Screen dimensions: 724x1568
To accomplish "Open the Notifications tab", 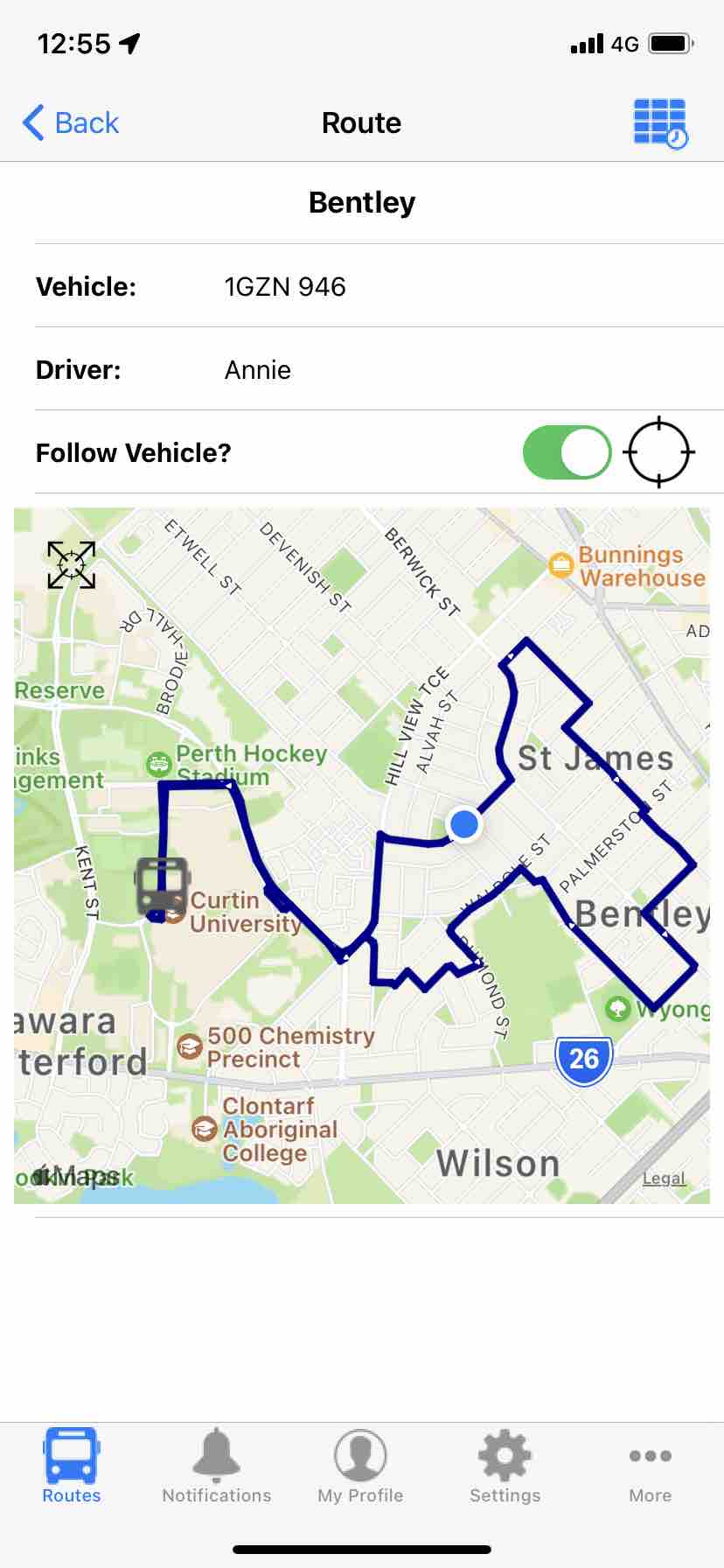I will (216, 1466).
